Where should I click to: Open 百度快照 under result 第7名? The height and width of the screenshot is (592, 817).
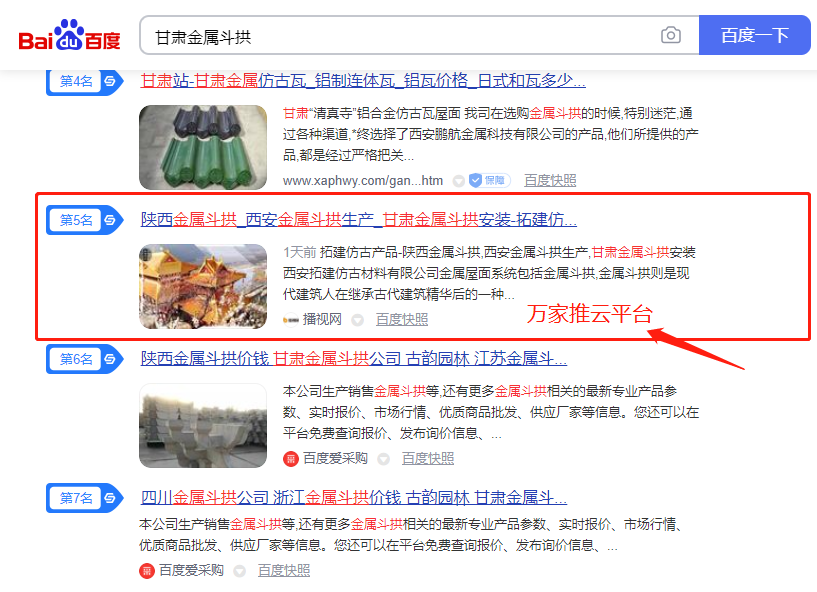283,570
